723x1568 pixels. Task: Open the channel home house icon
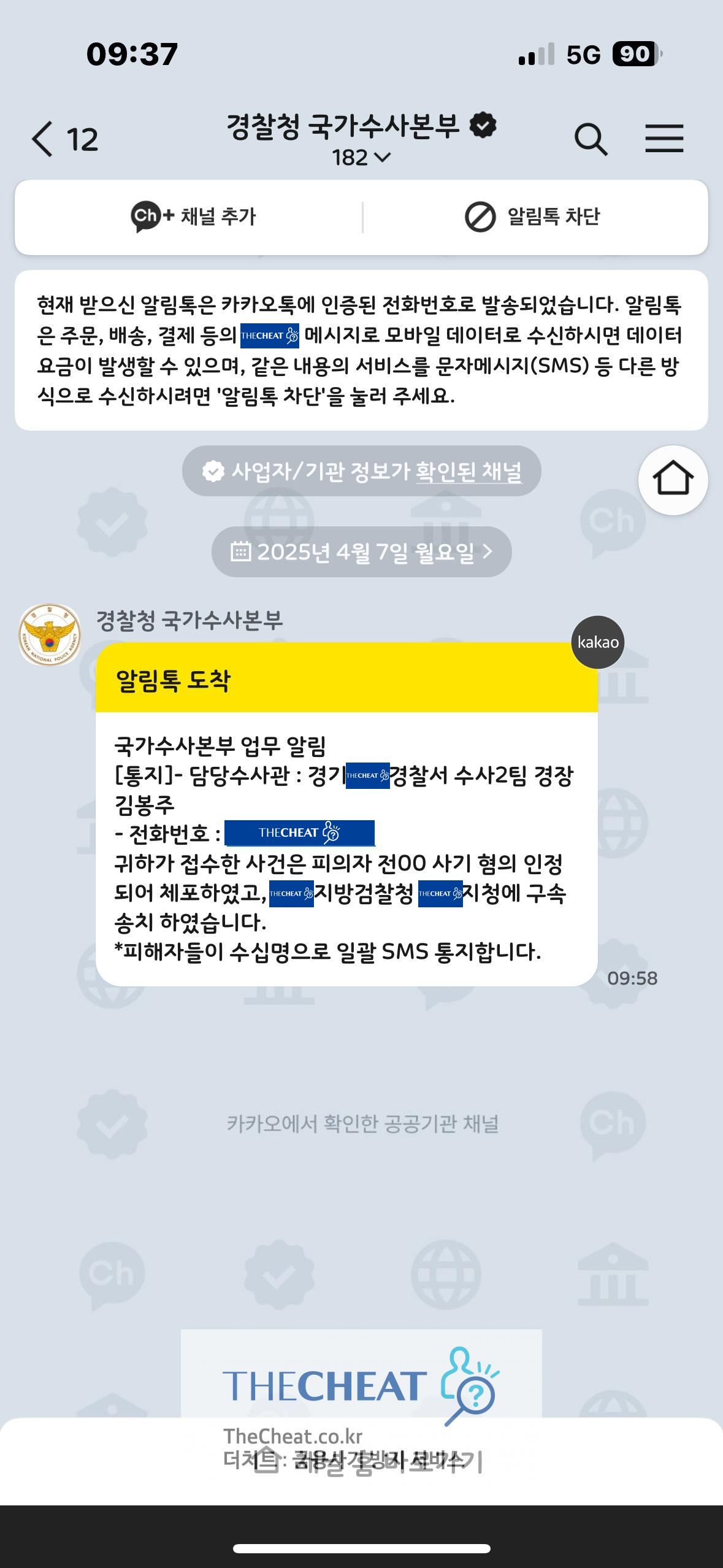coord(673,480)
